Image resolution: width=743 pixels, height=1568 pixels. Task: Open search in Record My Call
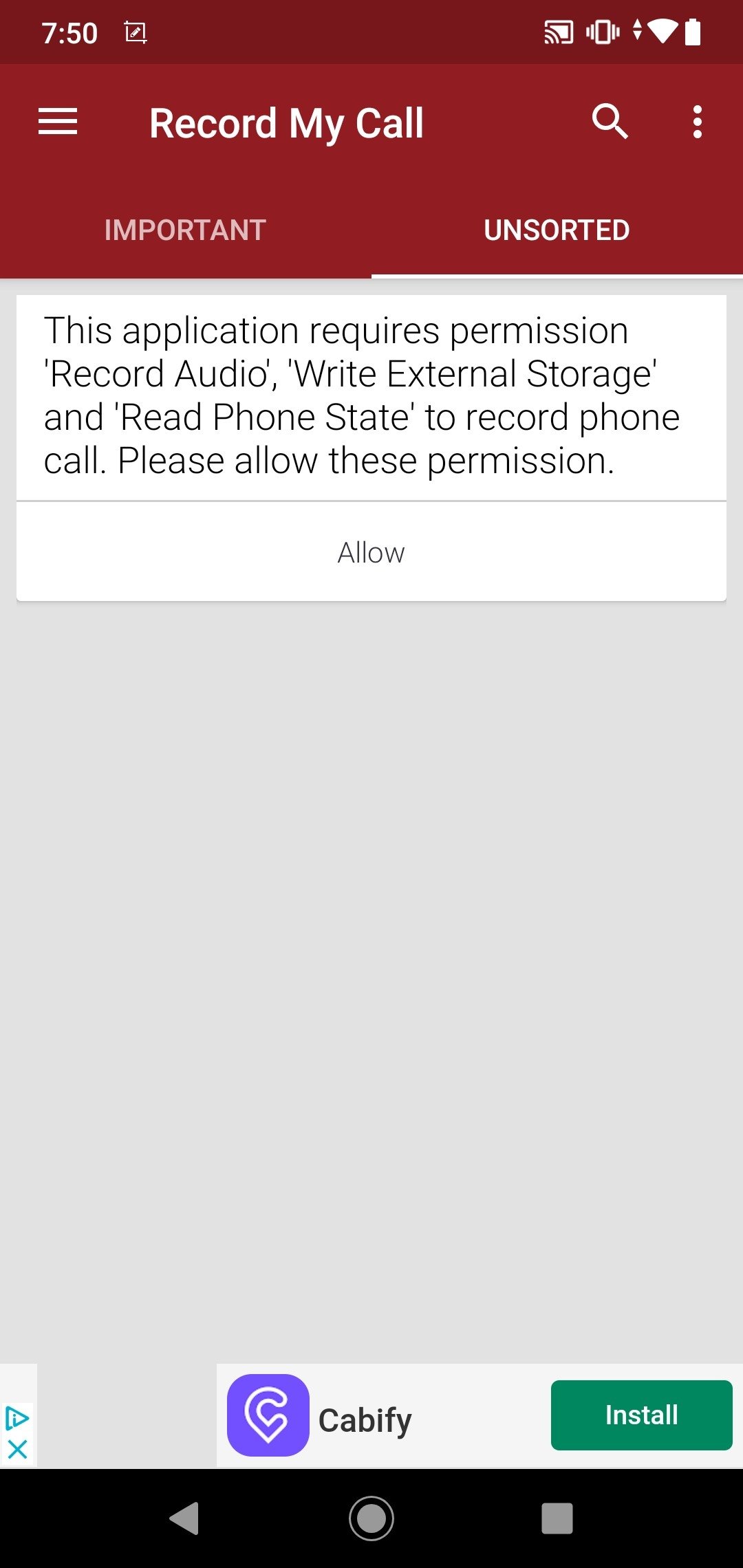coord(610,122)
